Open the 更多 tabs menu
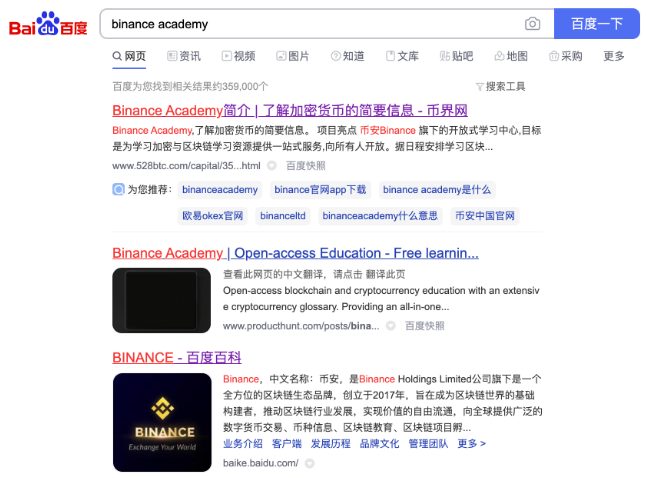646x478 pixels. tap(614, 56)
